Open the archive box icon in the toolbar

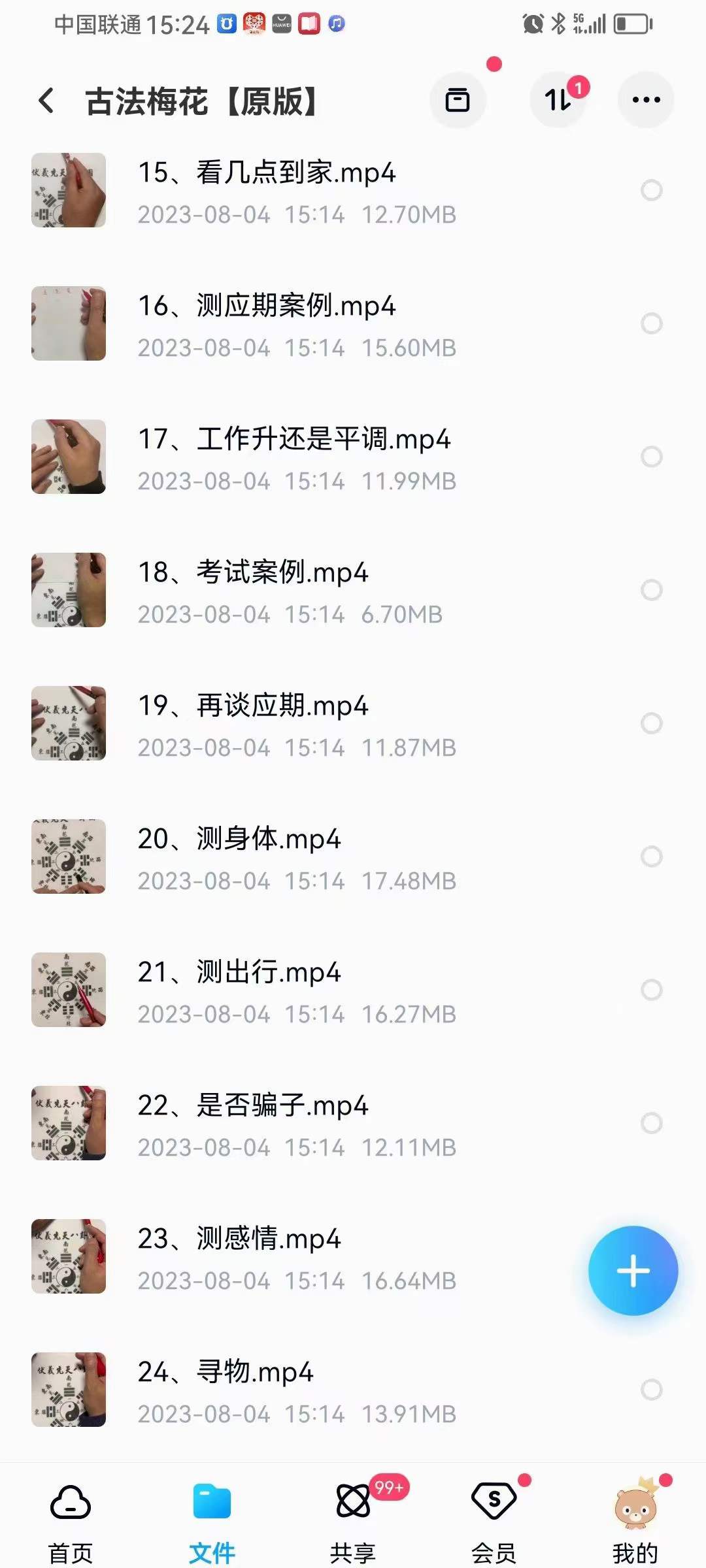click(458, 100)
